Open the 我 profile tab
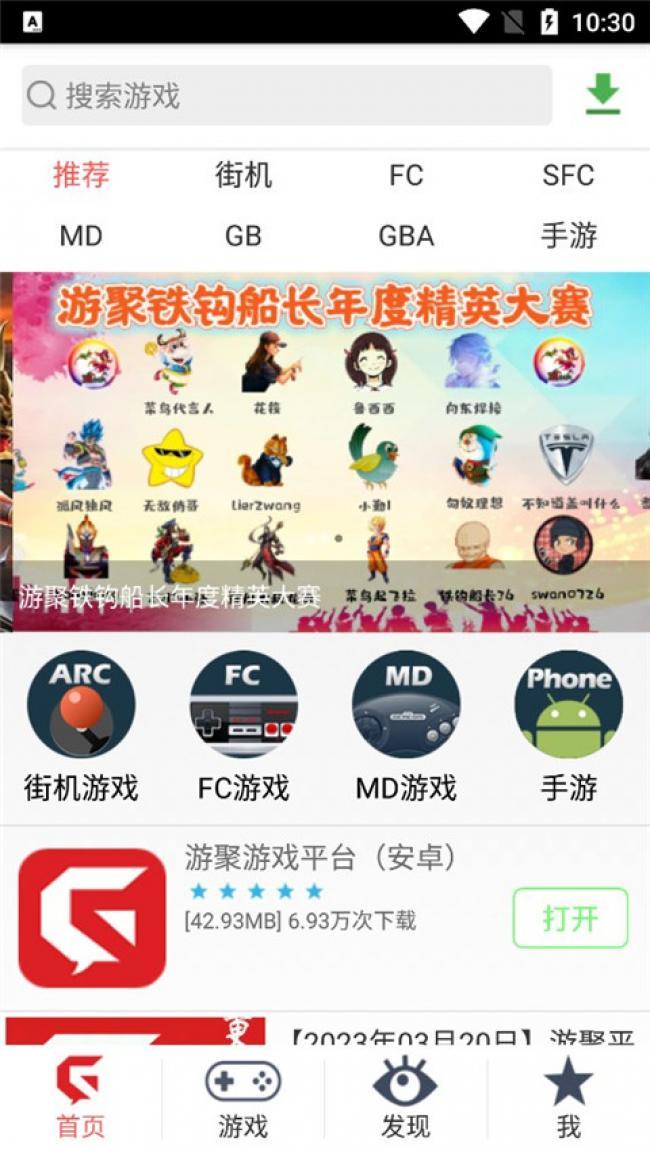Image resolution: width=650 pixels, height=1153 pixels. pyautogui.click(x=568, y=1100)
